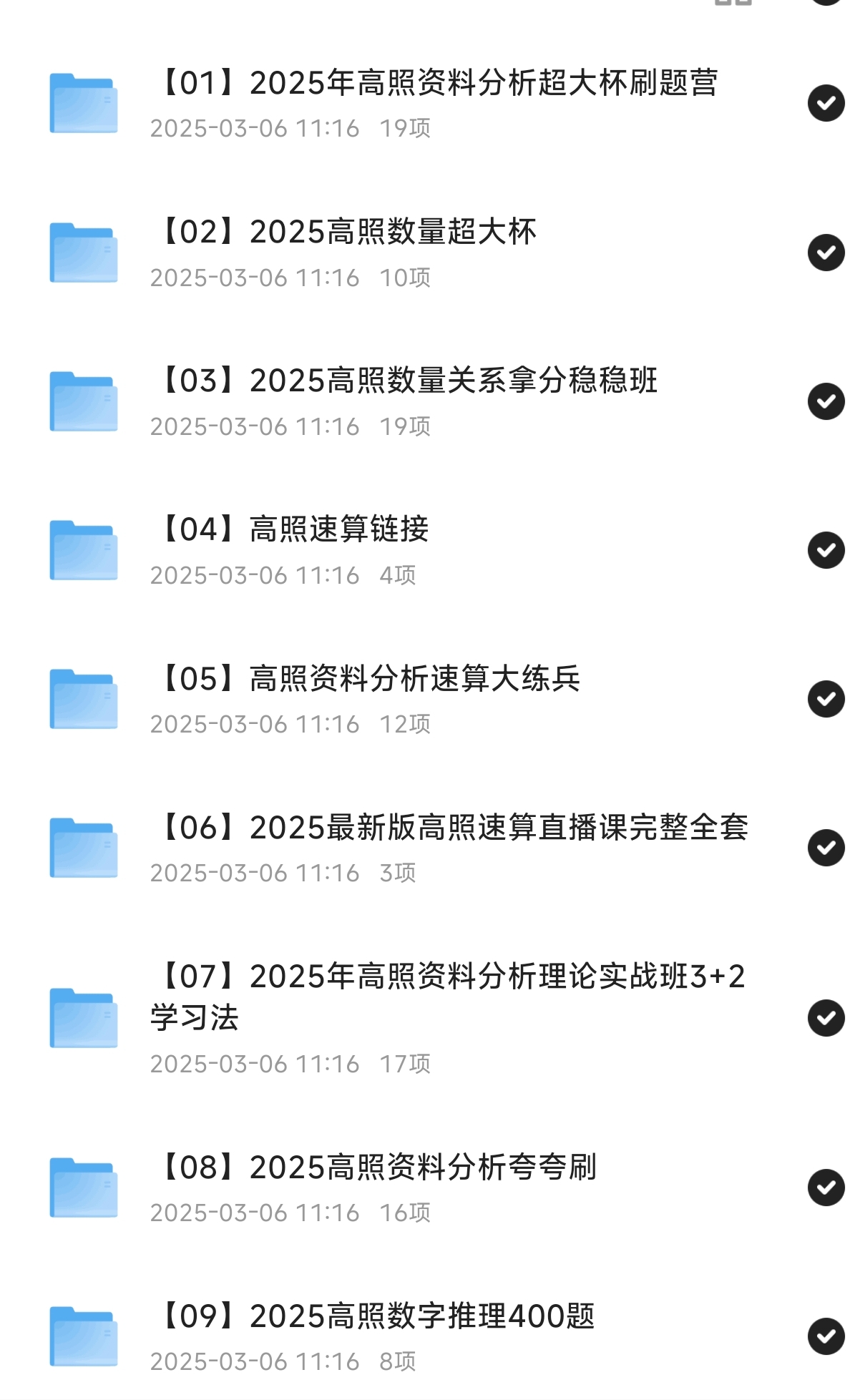Toggle selection circle beside 【02】数量超大杯
The width and height of the screenshot is (860, 1400).
(826, 252)
